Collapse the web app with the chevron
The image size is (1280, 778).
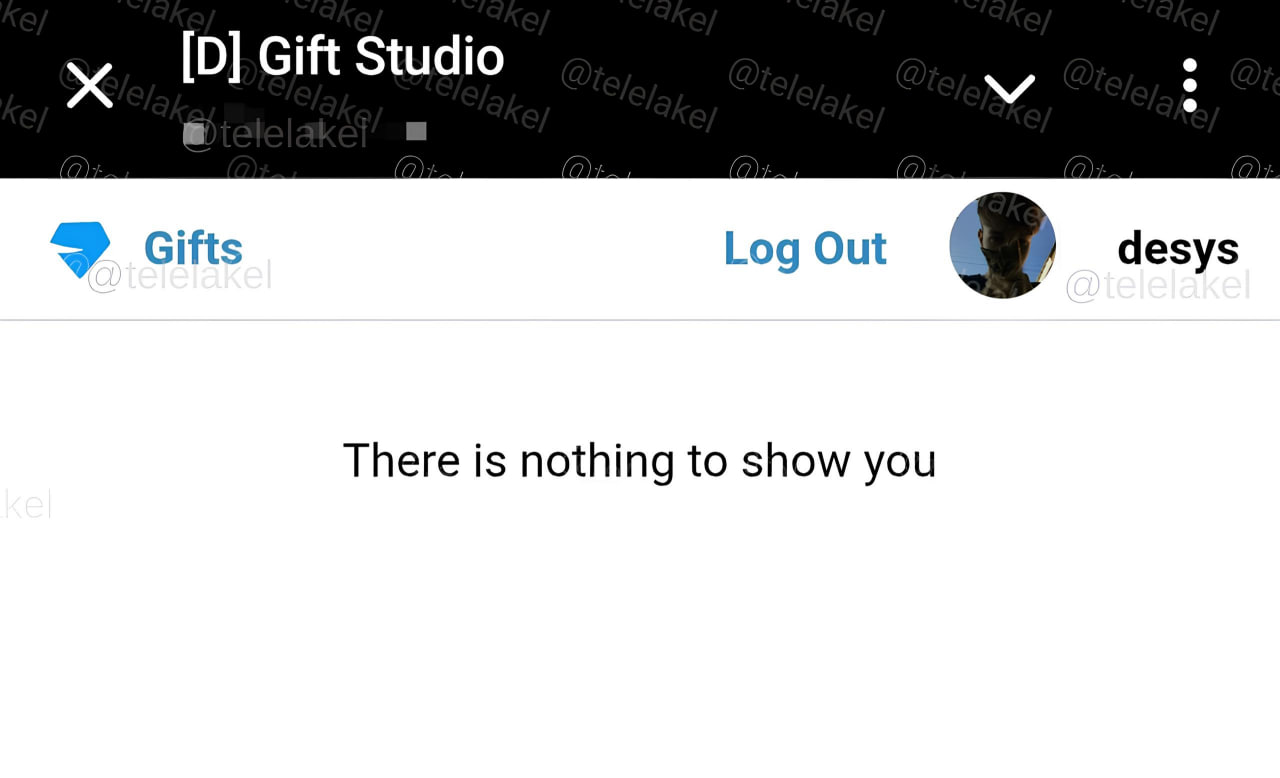click(1009, 88)
